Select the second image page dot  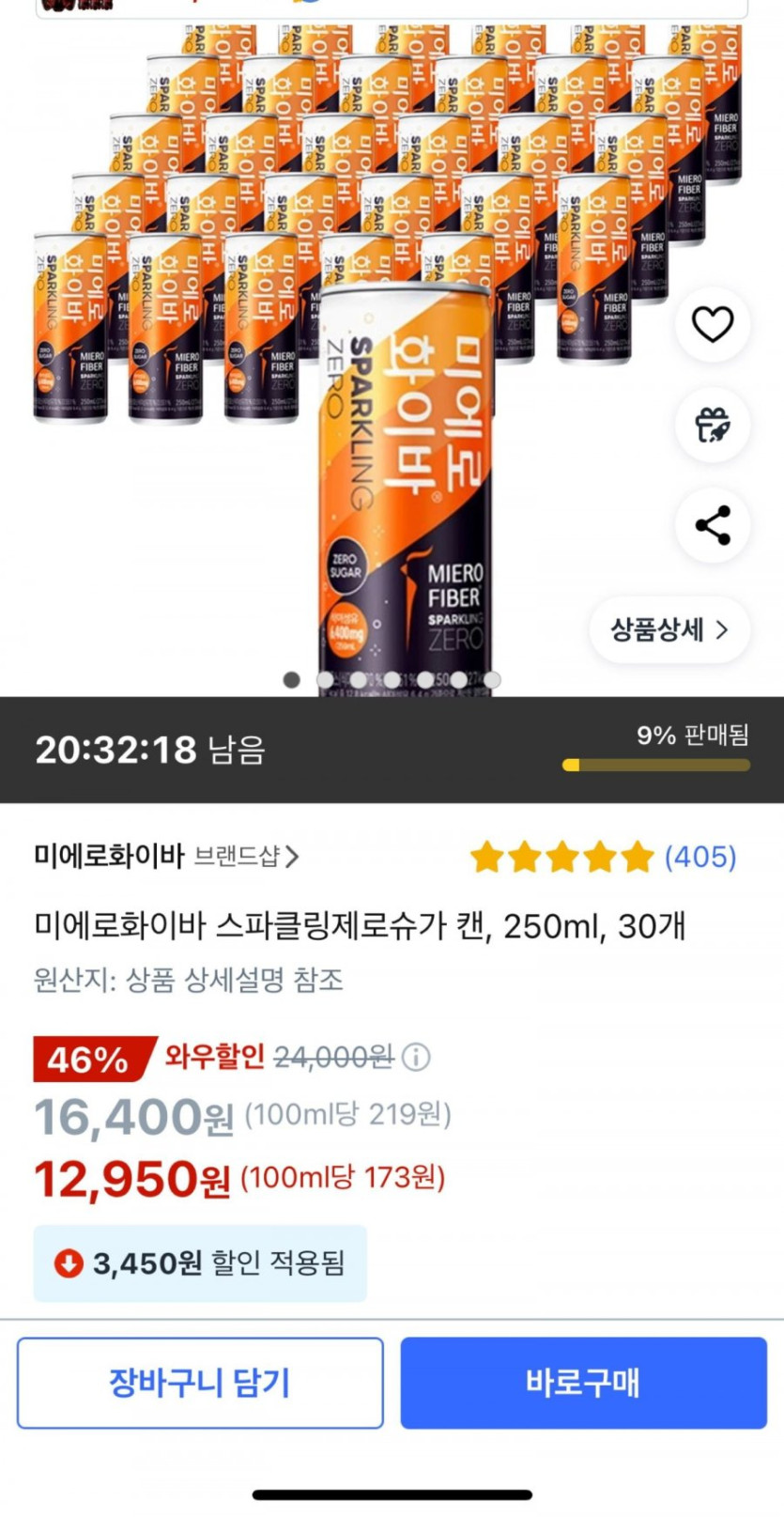pyautogui.click(x=325, y=679)
